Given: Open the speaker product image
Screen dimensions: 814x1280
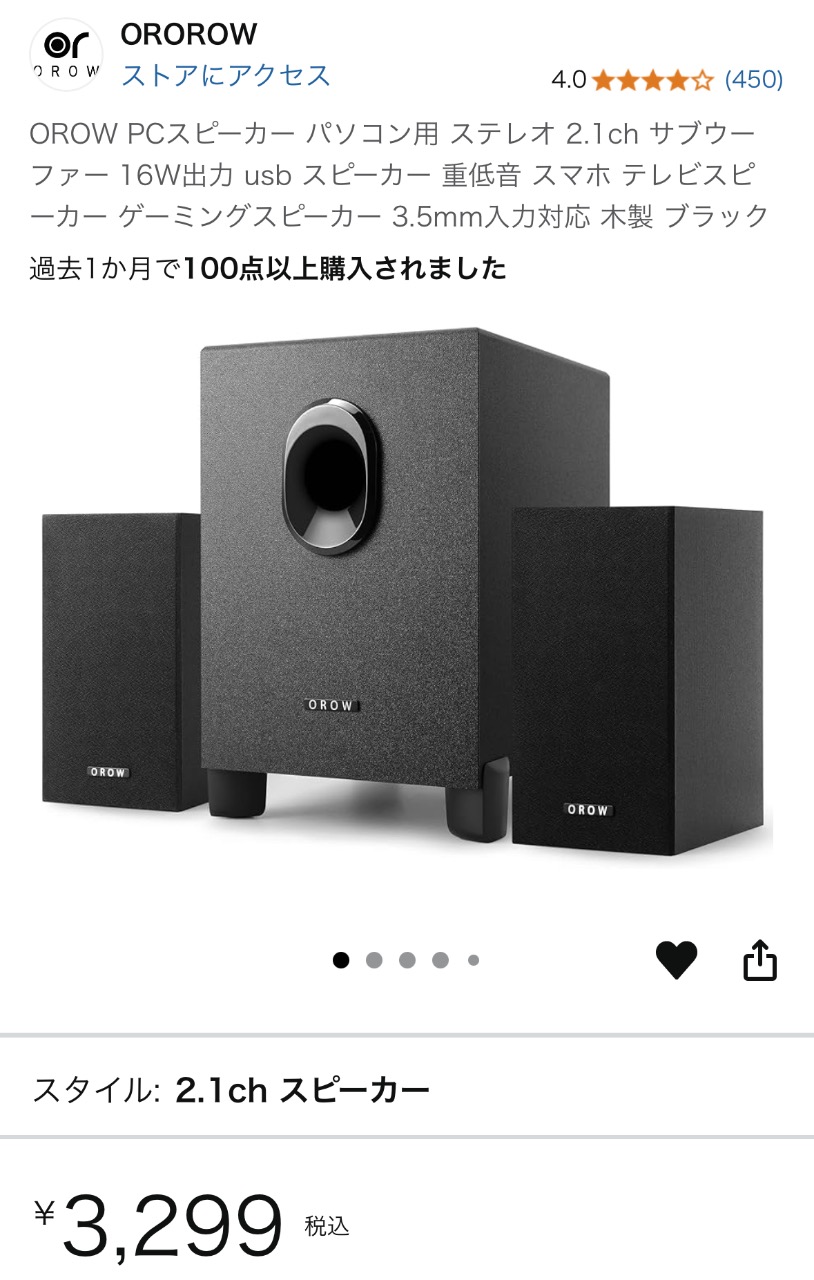Looking at the screenshot, I should coord(407,590).
